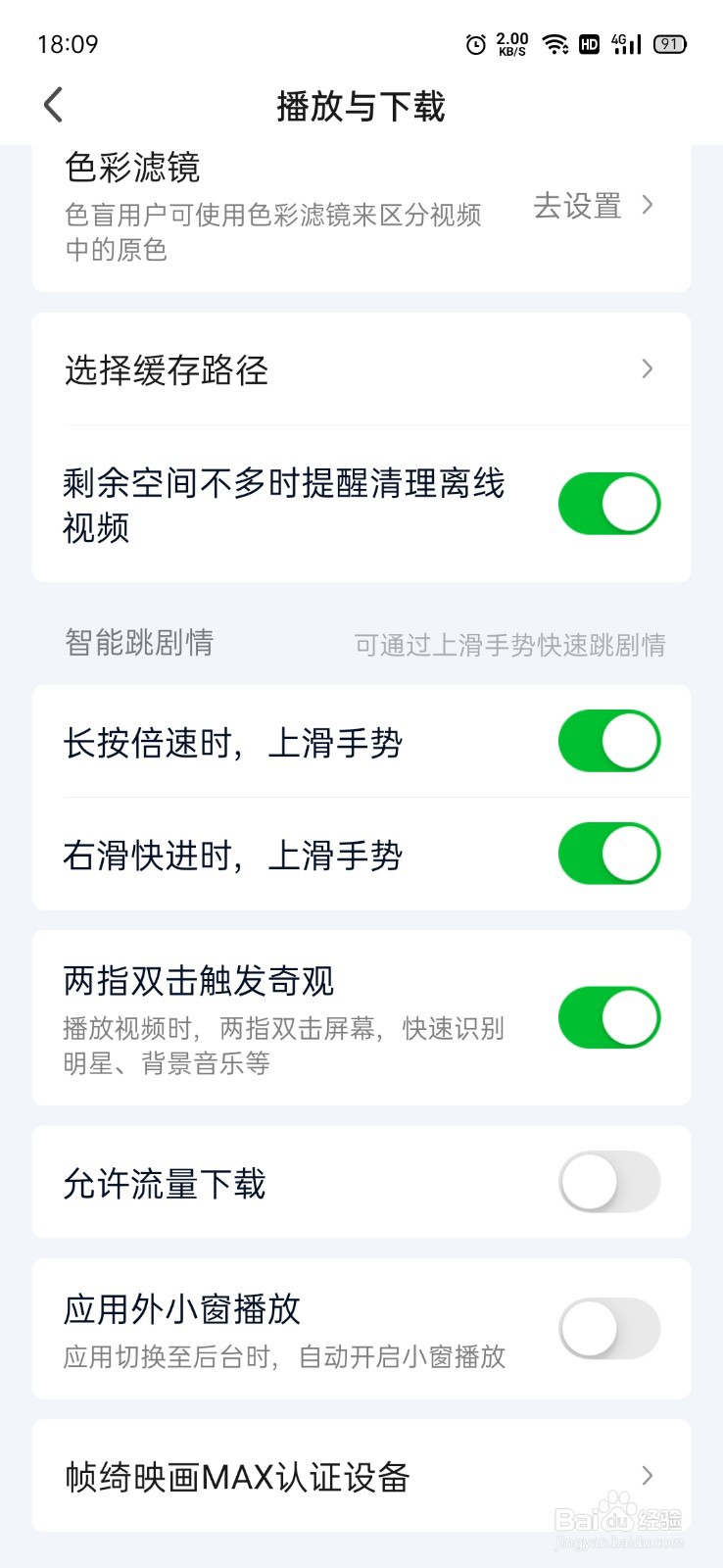Disable 剩余空间不多时提醒清理离线视频
This screenshot has height=1568, width=723.
point(609,504)
